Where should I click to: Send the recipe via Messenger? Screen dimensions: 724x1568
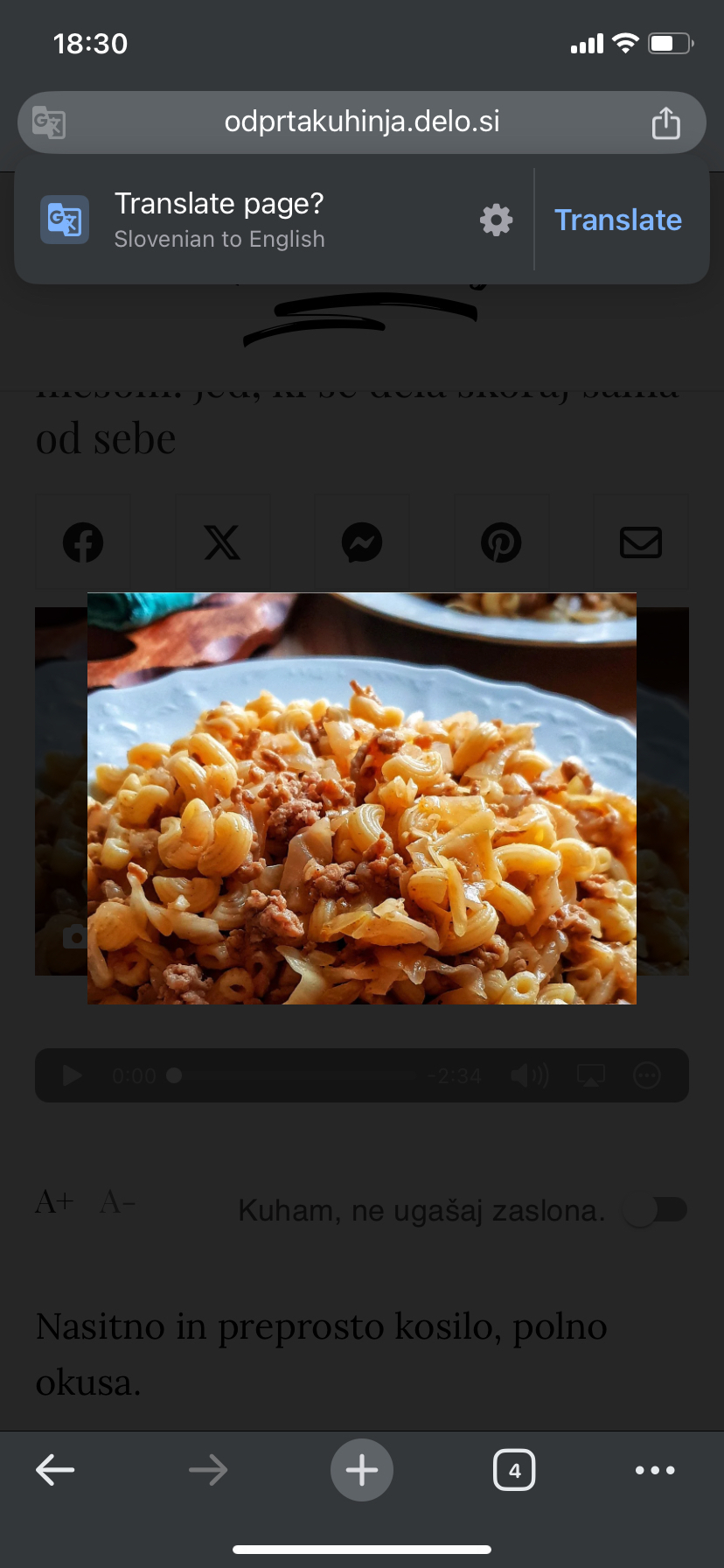tap(362, 542)
